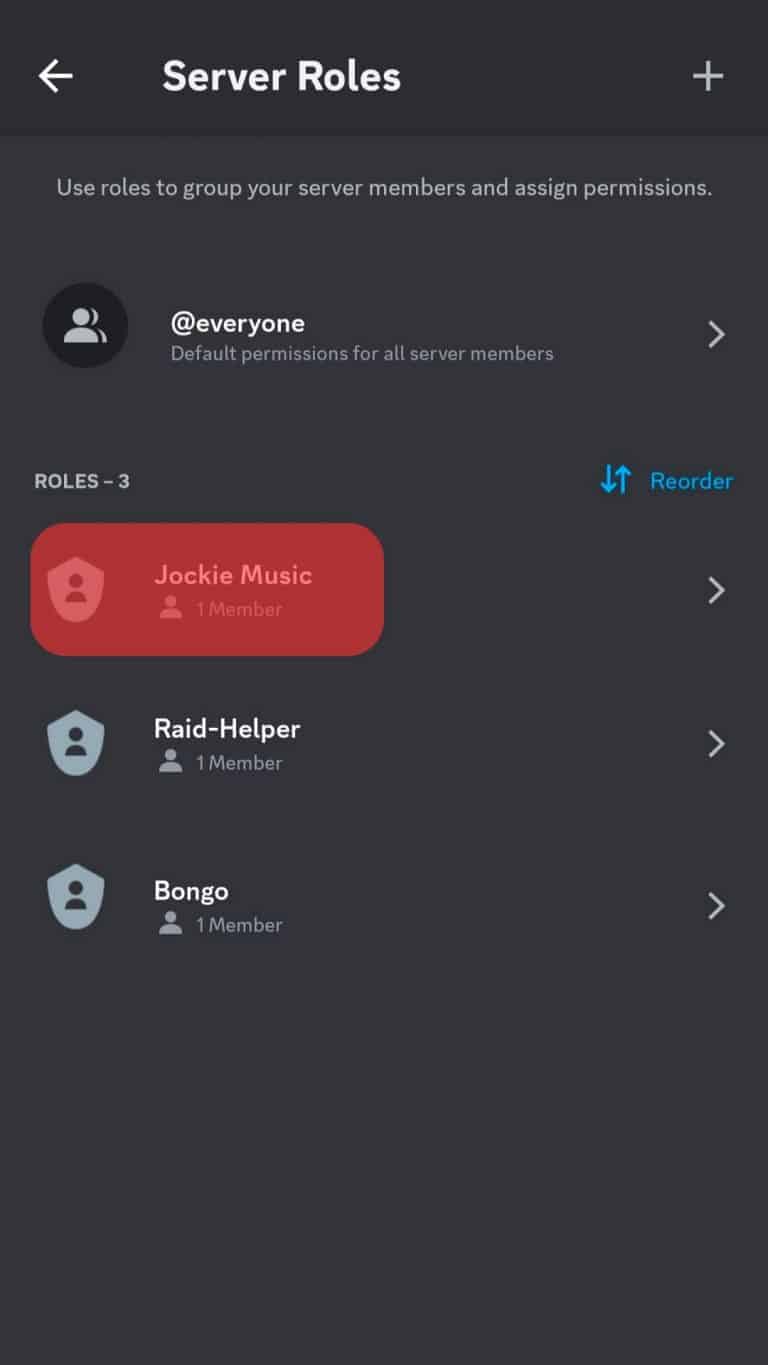Viewport: 768px width, 1365px height.
Task: Tap the back arrow to leave Server Roles
Action: (x=55, y=76)
